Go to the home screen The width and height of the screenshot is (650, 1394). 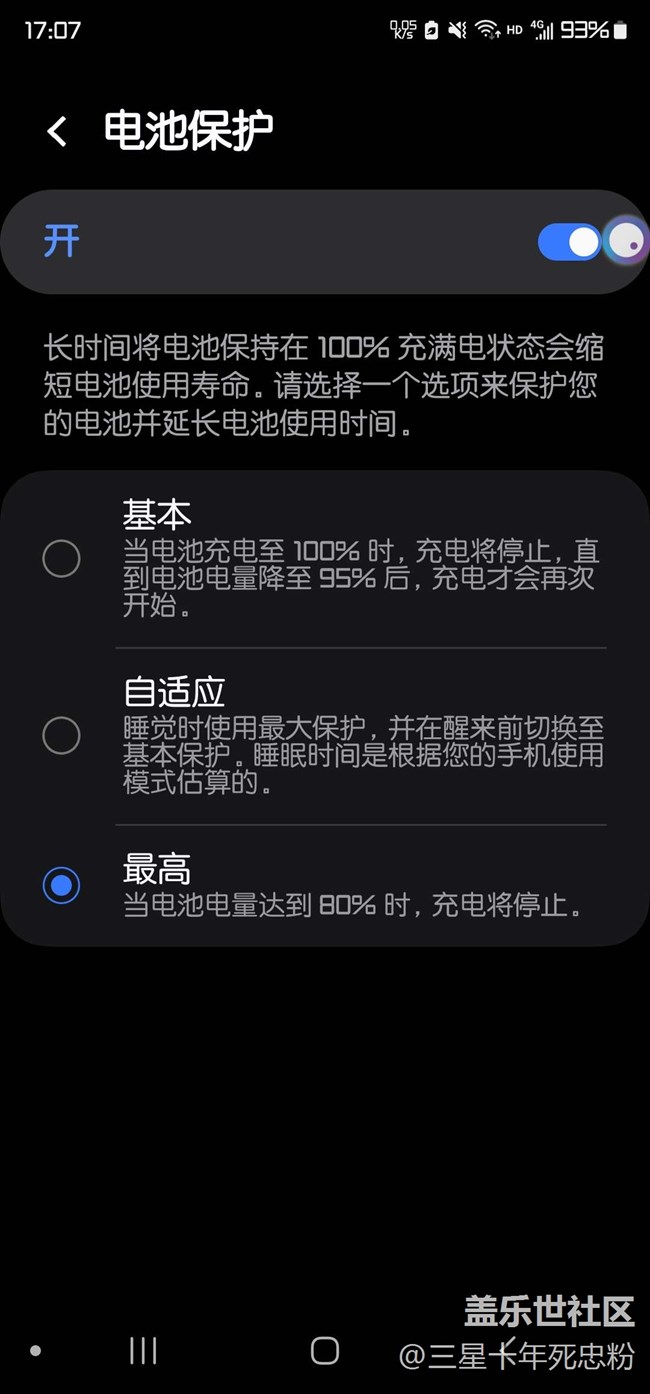coord(325,1351)
